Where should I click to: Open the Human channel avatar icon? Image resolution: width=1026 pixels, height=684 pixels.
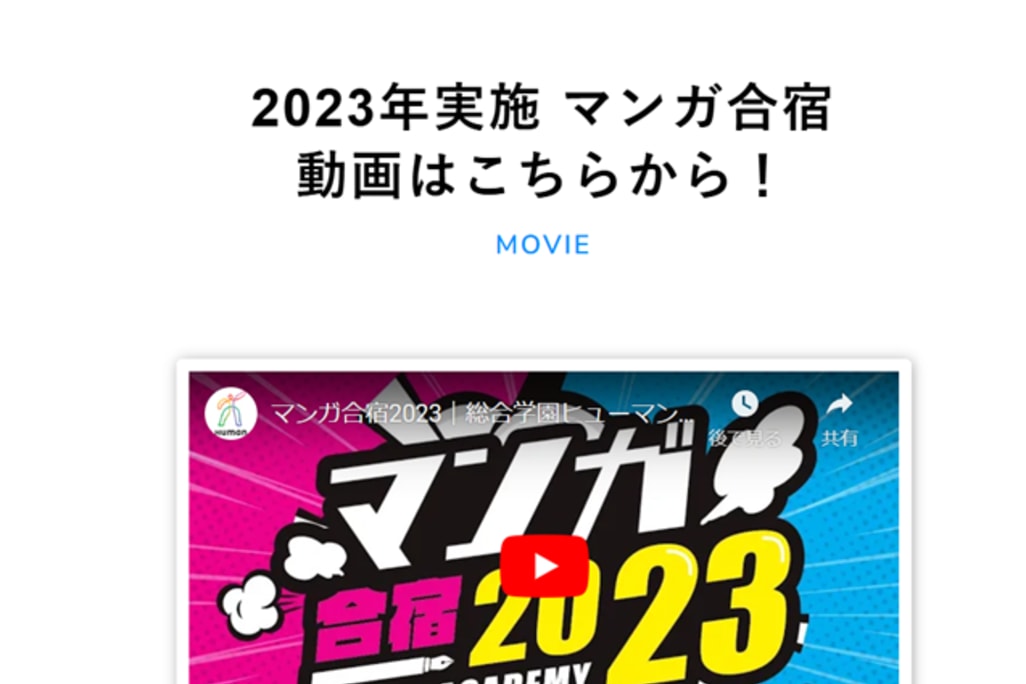(x=231, y=412)
